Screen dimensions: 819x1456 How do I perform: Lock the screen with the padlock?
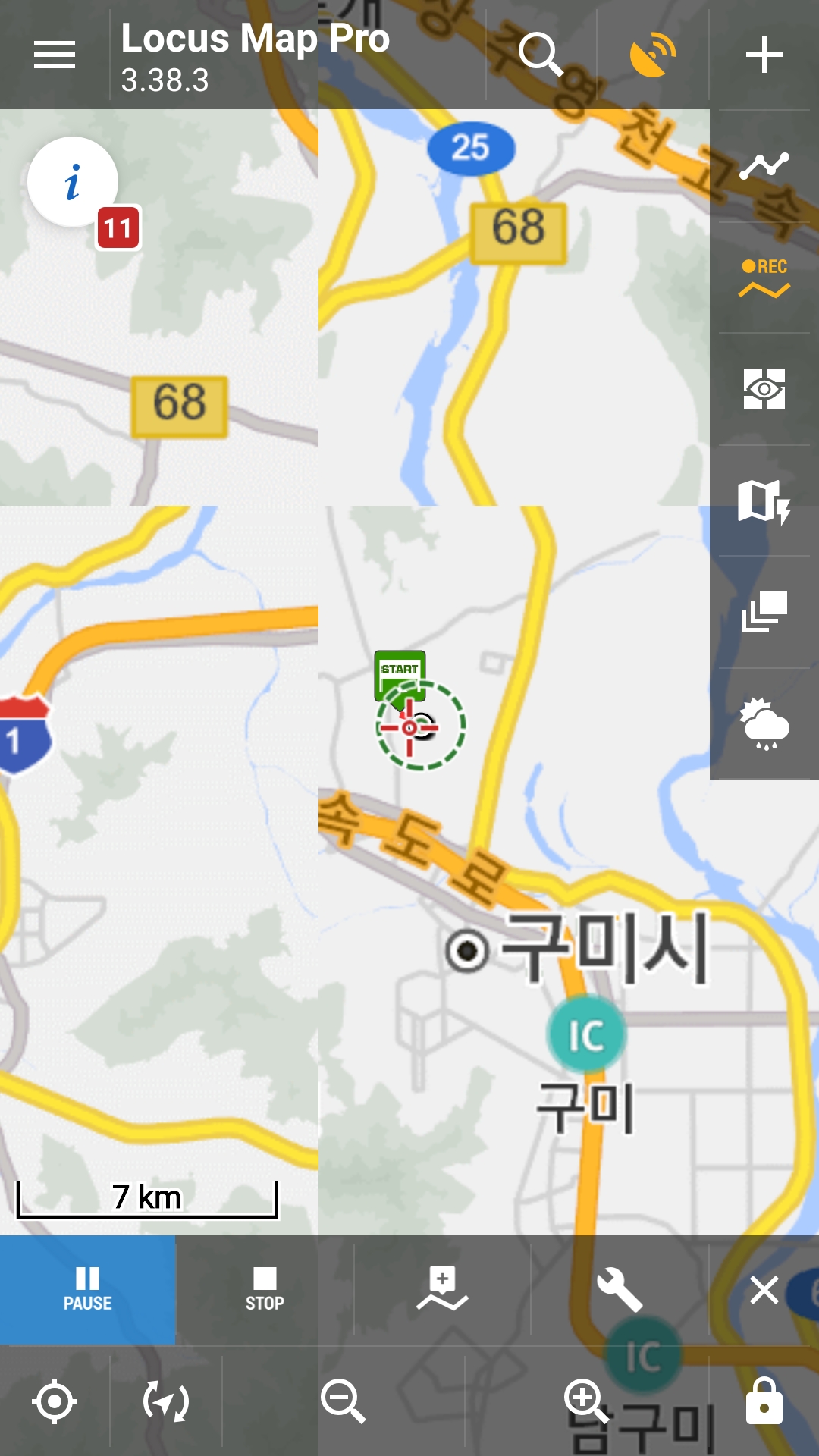764,1401
